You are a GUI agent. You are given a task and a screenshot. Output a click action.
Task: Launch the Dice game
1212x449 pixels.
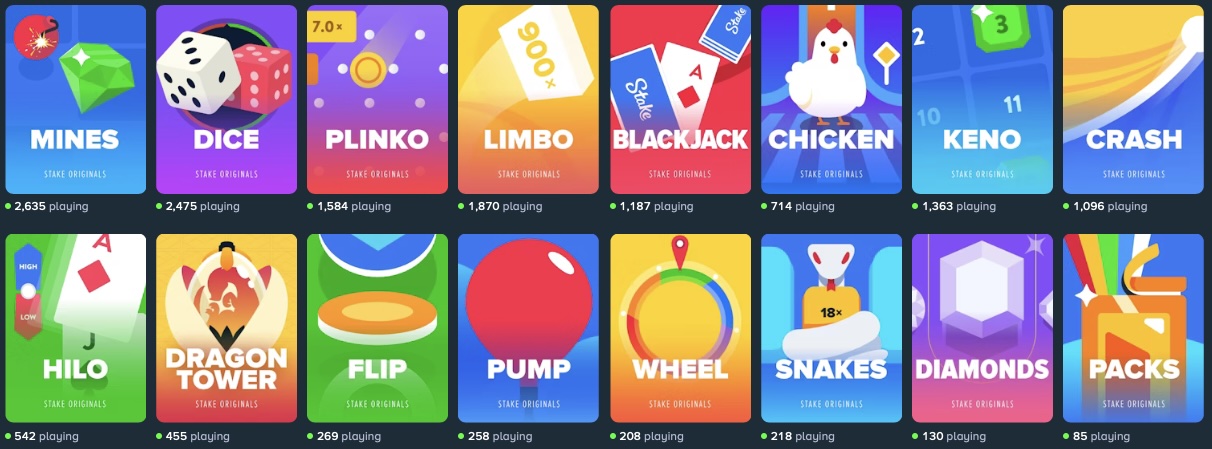tap(226, 100)
